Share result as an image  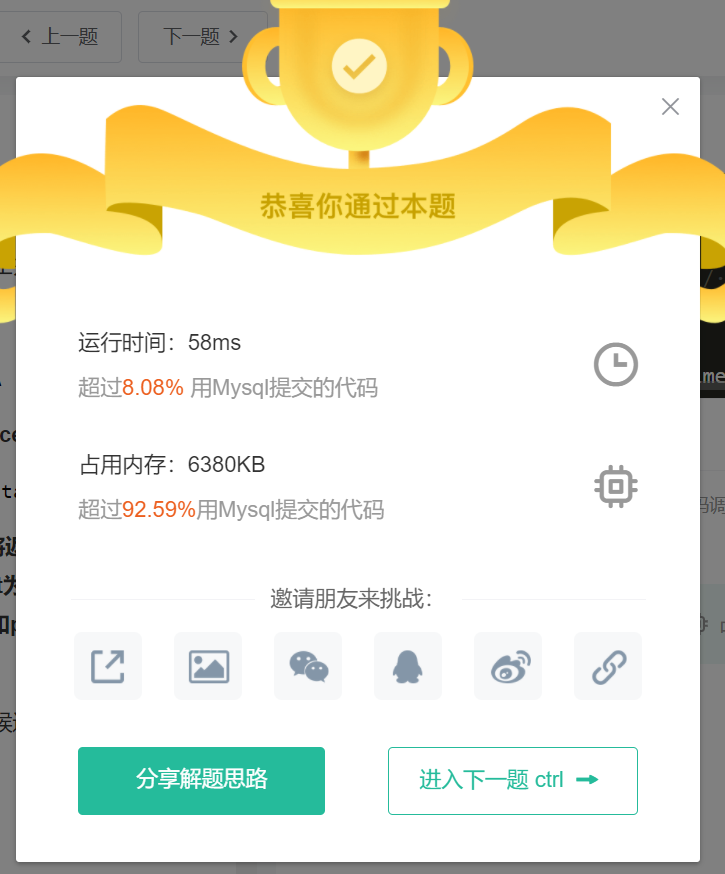(208, 666)
